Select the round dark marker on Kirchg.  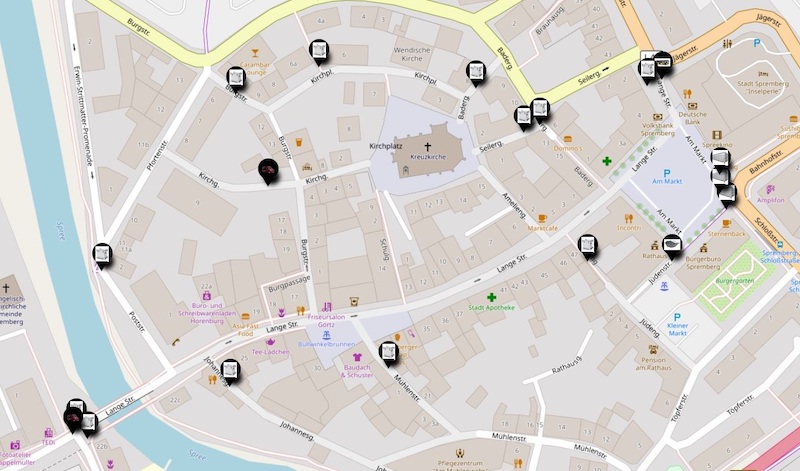pos(268,171)
